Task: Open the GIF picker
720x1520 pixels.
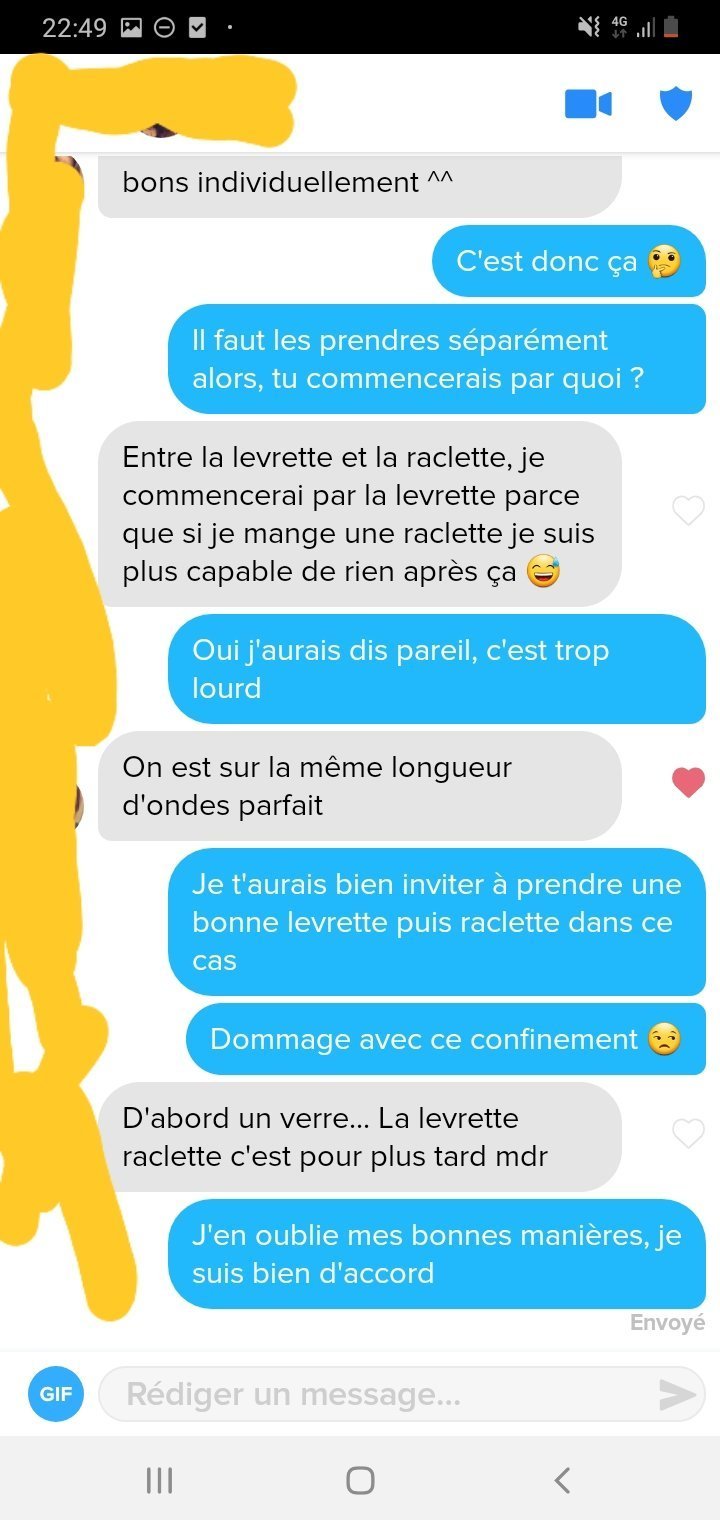Action: [x=56, y=1393]
